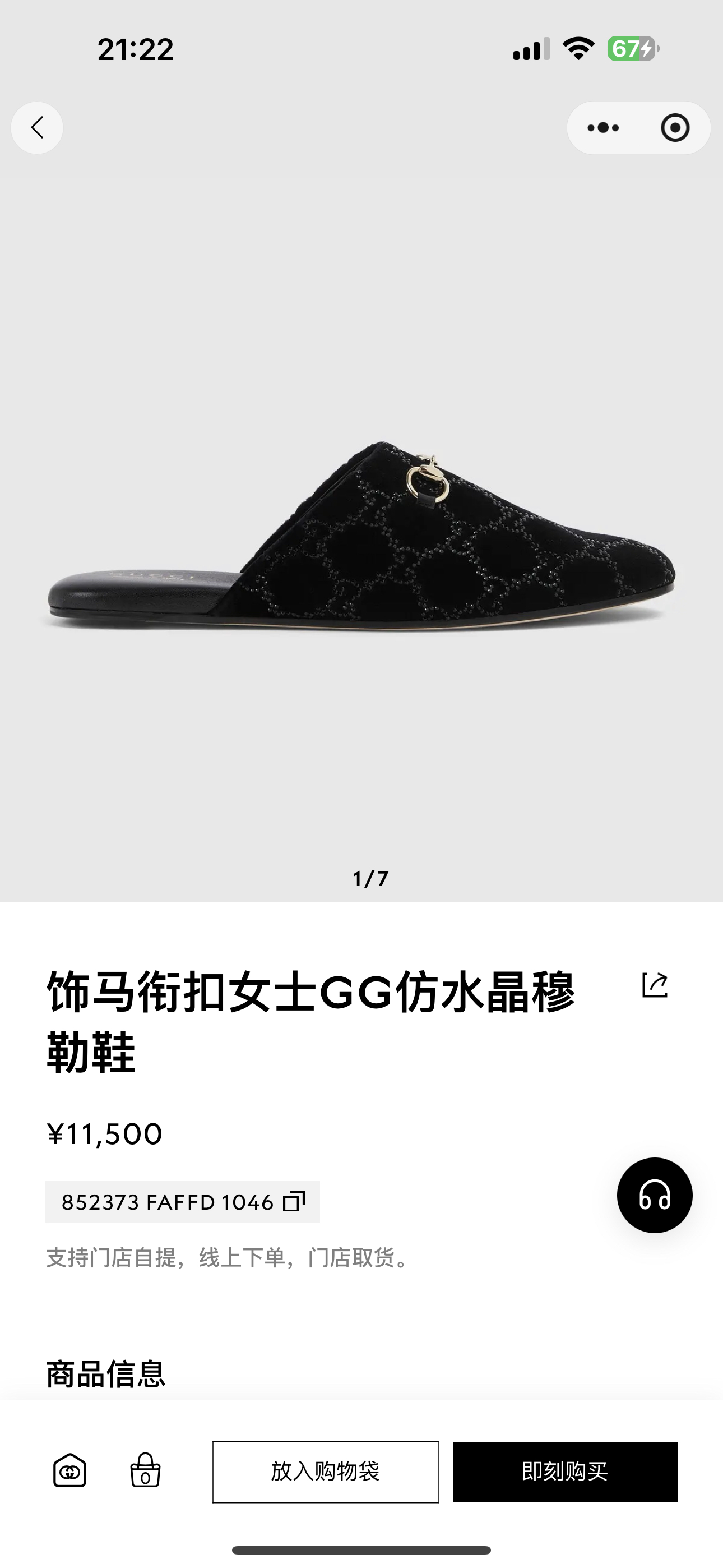
Task: Tap the 1/7 image page indicator
Action: click(x=370, y=877)
